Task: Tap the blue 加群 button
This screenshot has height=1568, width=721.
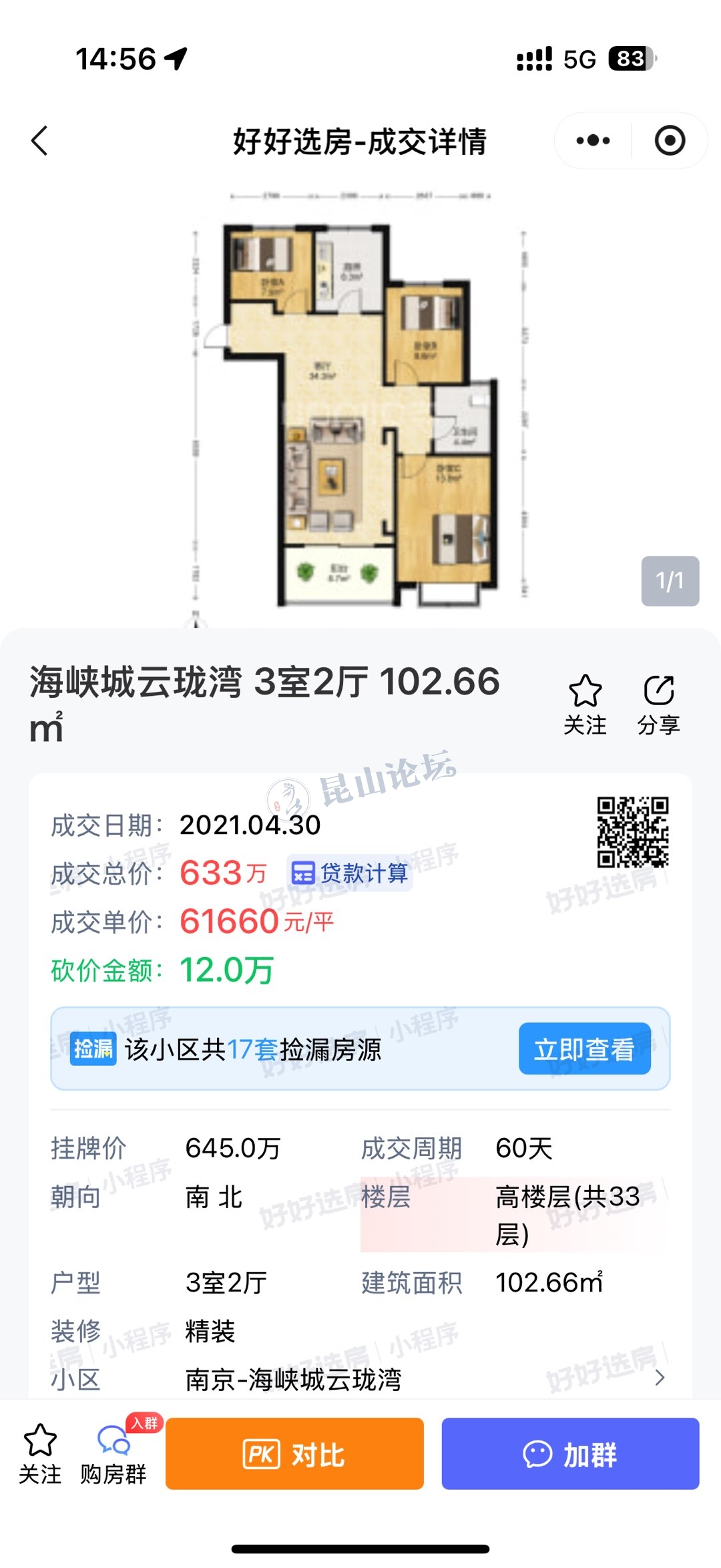Action: (x=570, y=1454)
